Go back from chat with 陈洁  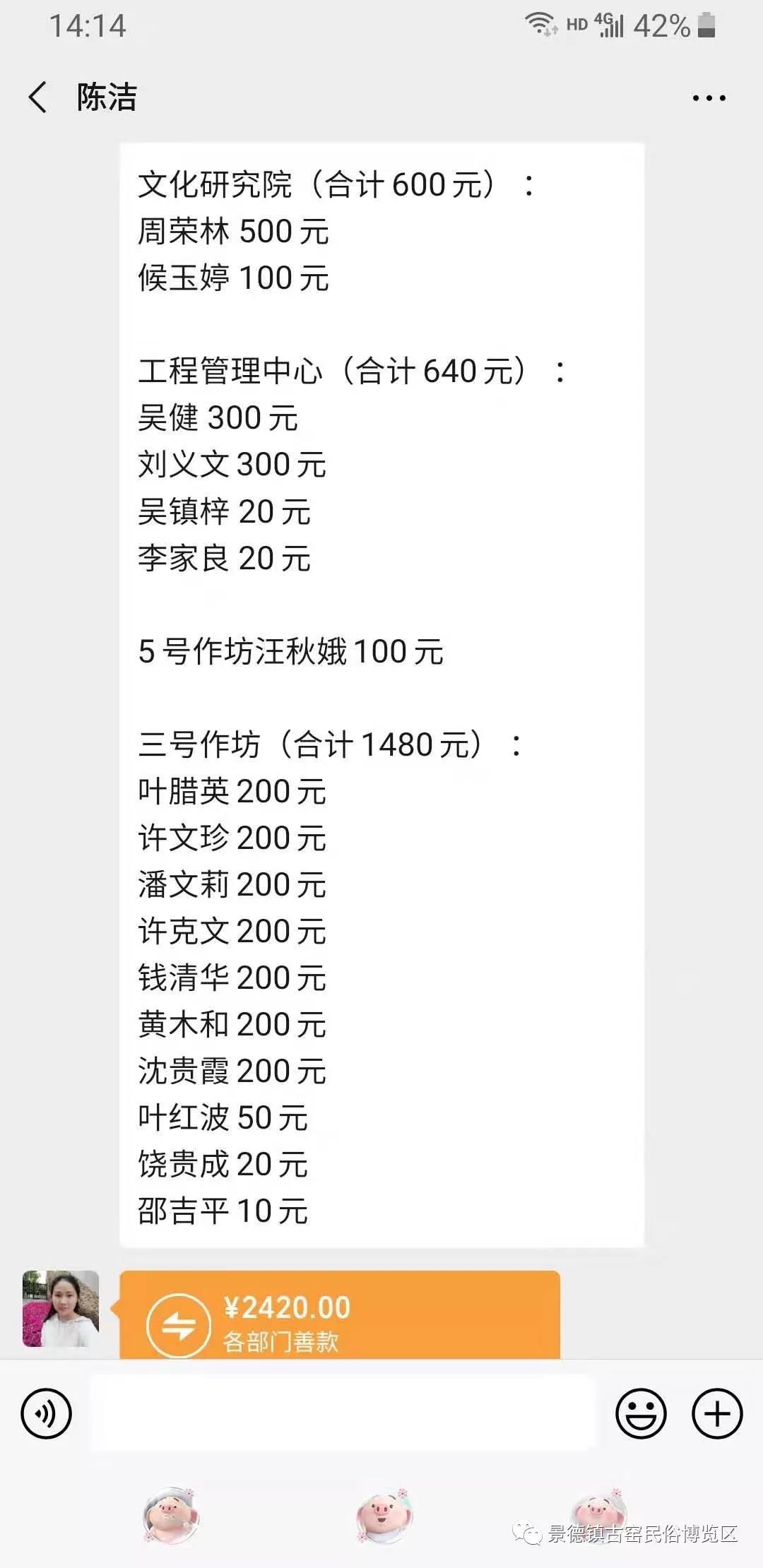coord(38,97)
